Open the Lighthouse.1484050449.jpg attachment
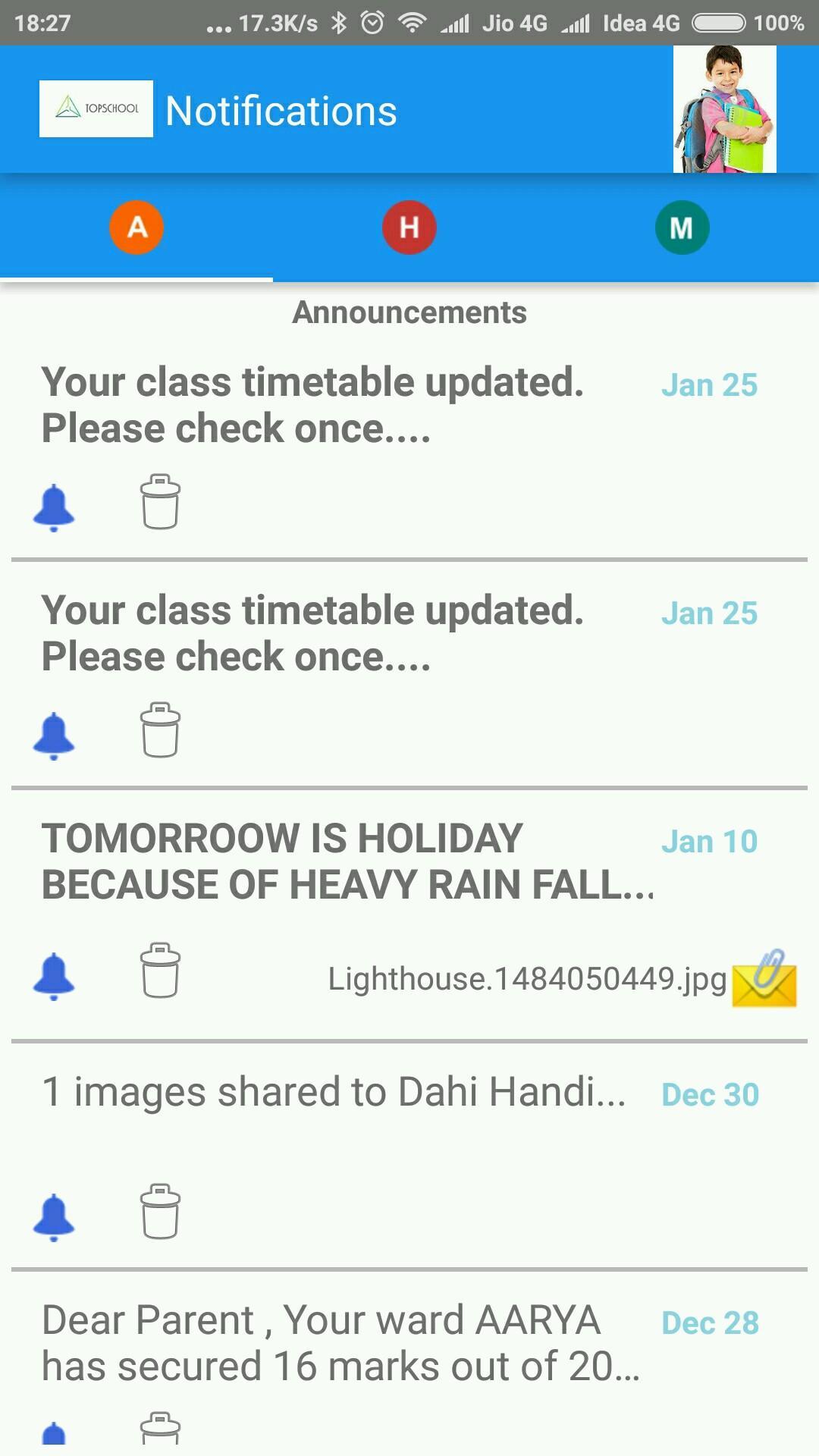The height and width of the screenshot is (1456, 819). click(x=527, y=979)
